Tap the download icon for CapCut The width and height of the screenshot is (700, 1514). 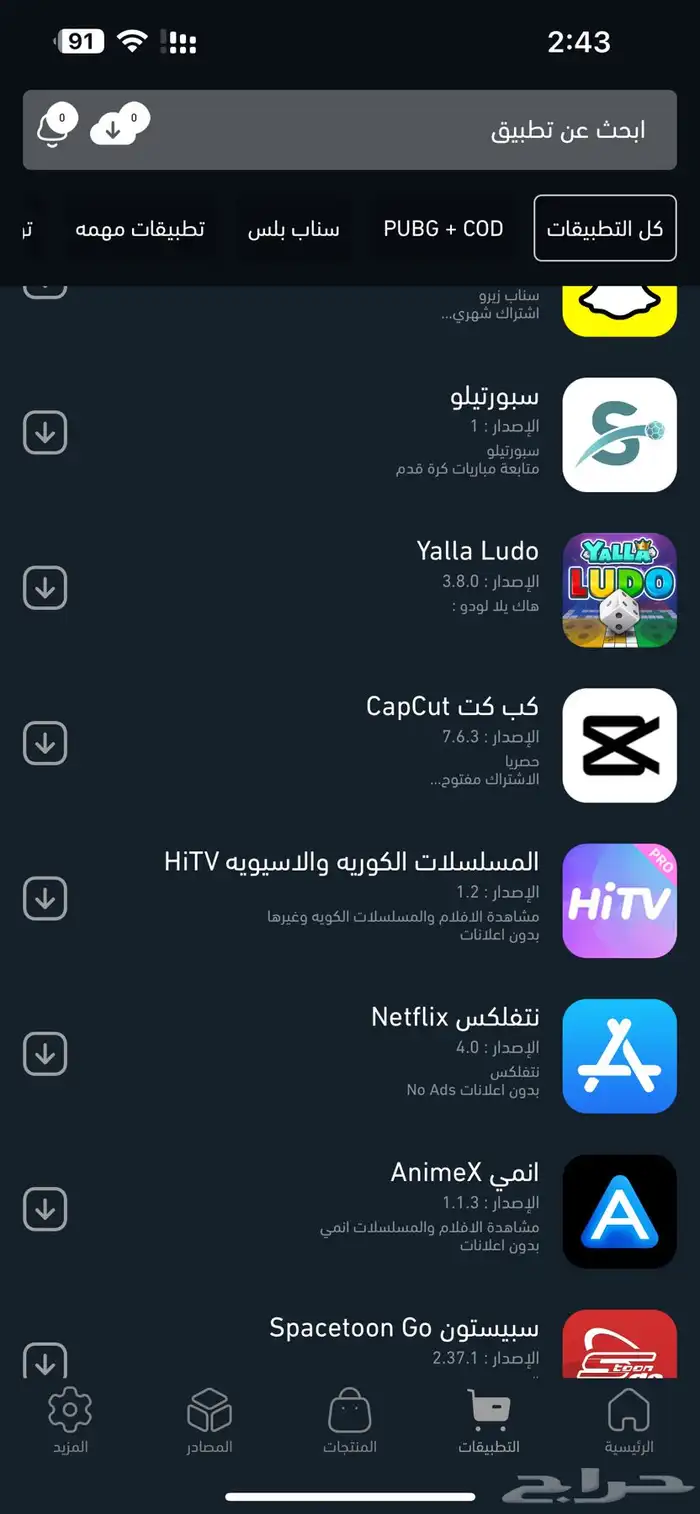pyautogui.click(x=45, y=744)
